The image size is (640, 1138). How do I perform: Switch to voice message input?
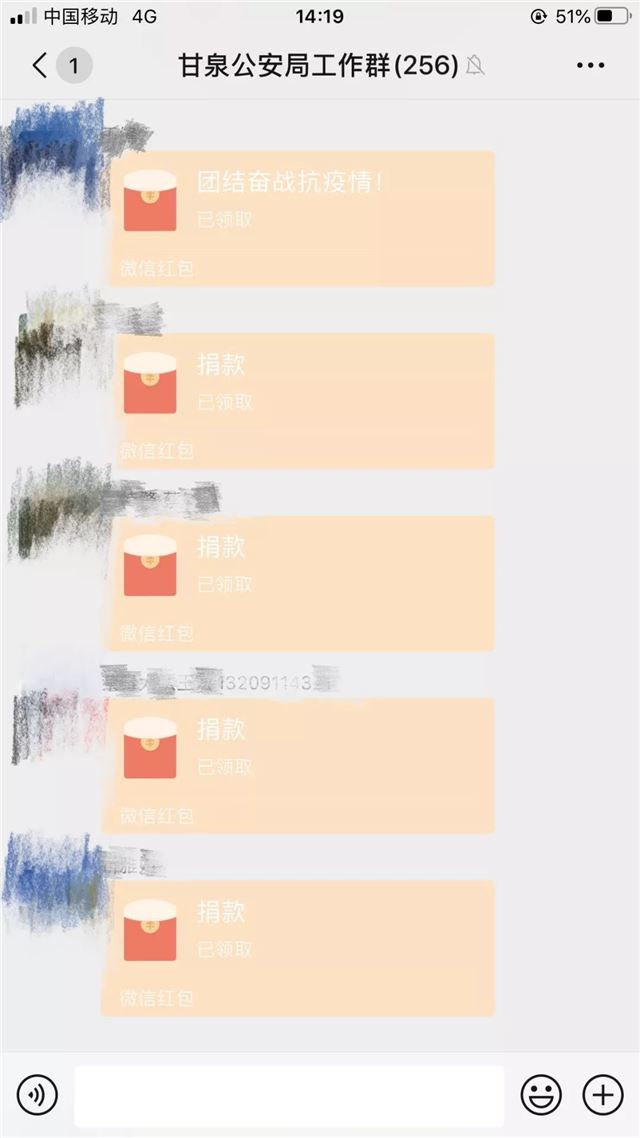tap(38, 1095)
